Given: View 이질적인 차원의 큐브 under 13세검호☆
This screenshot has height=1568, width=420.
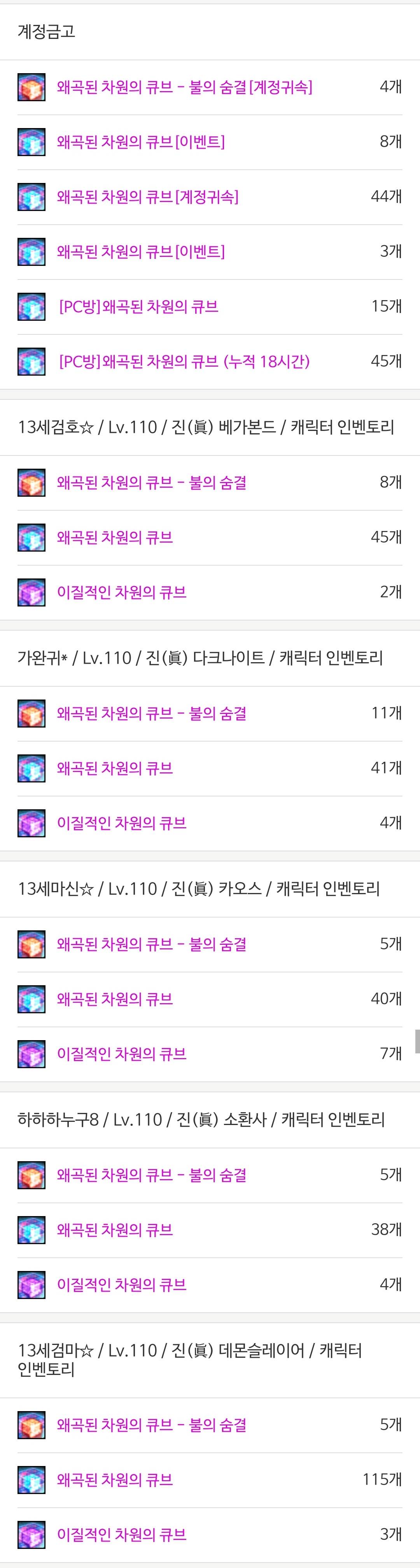Looking at the screenshot, I should pyautogui.click(x=121, y=592).
